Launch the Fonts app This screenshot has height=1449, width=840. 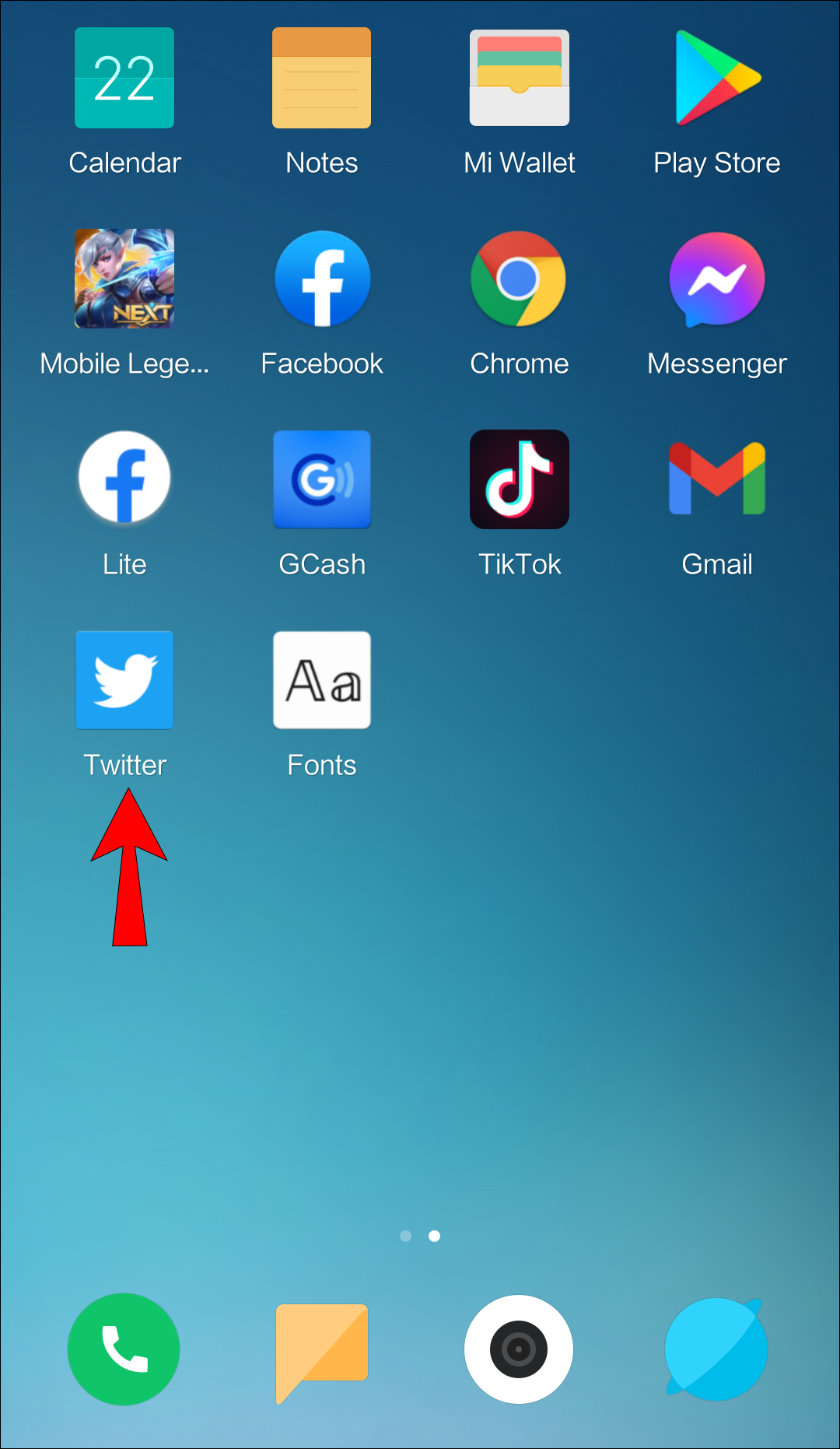coord(322,680)
